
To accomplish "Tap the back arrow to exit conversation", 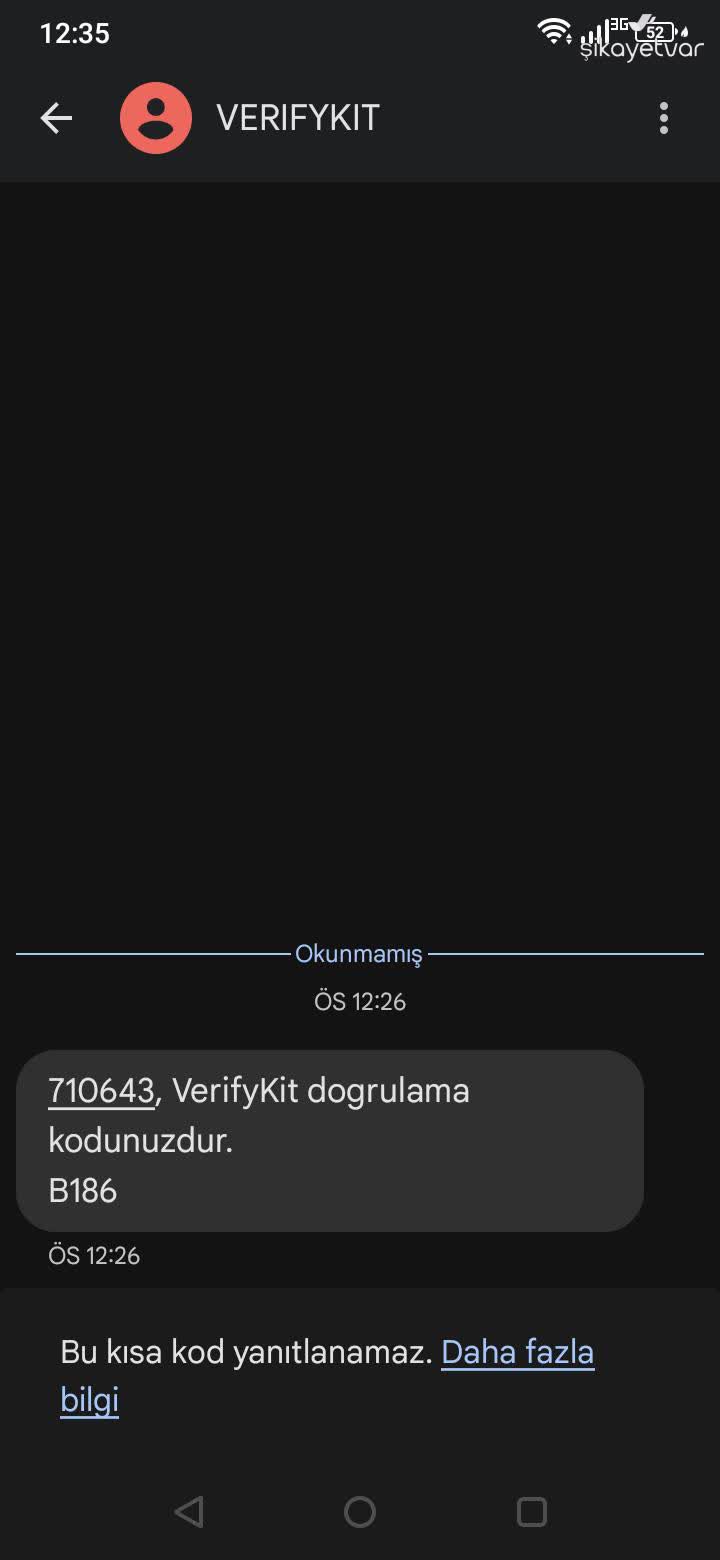I will tap(56, 117).
